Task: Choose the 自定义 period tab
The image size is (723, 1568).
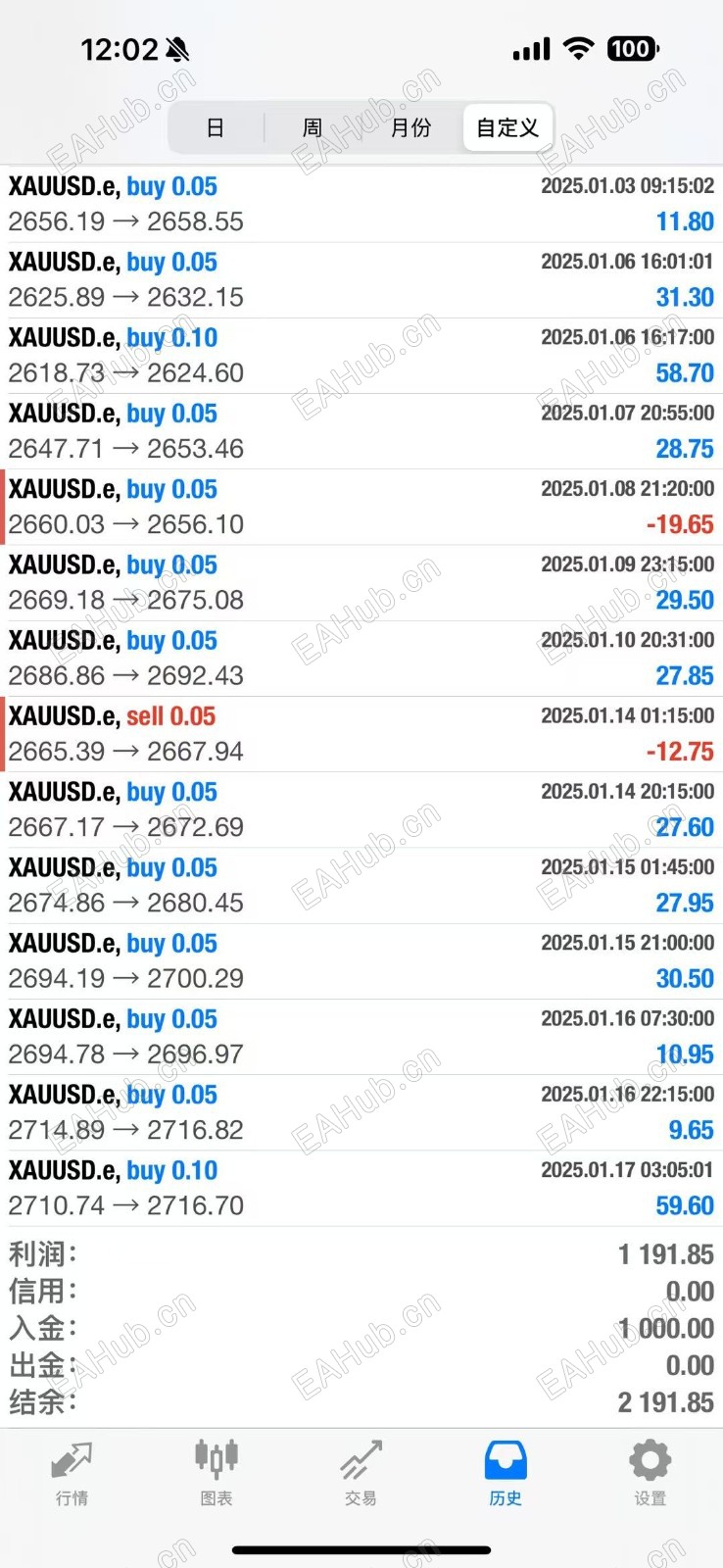Action: (507, 127)
